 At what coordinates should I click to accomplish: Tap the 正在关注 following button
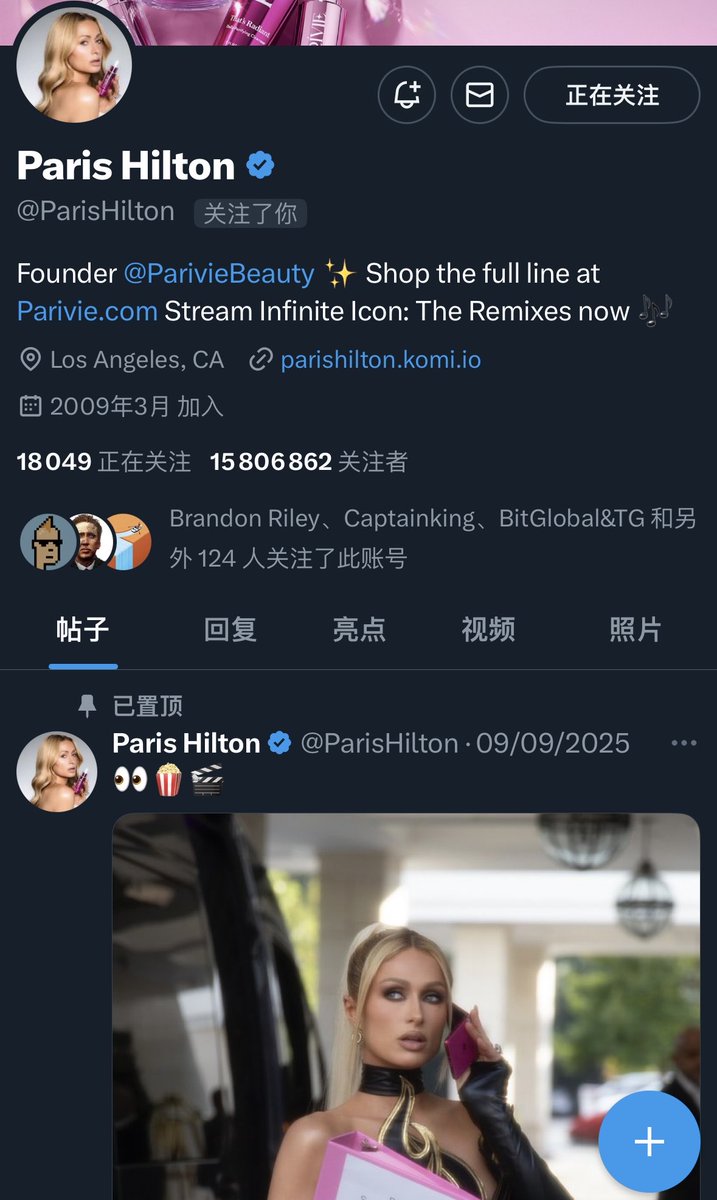(612, 95)
